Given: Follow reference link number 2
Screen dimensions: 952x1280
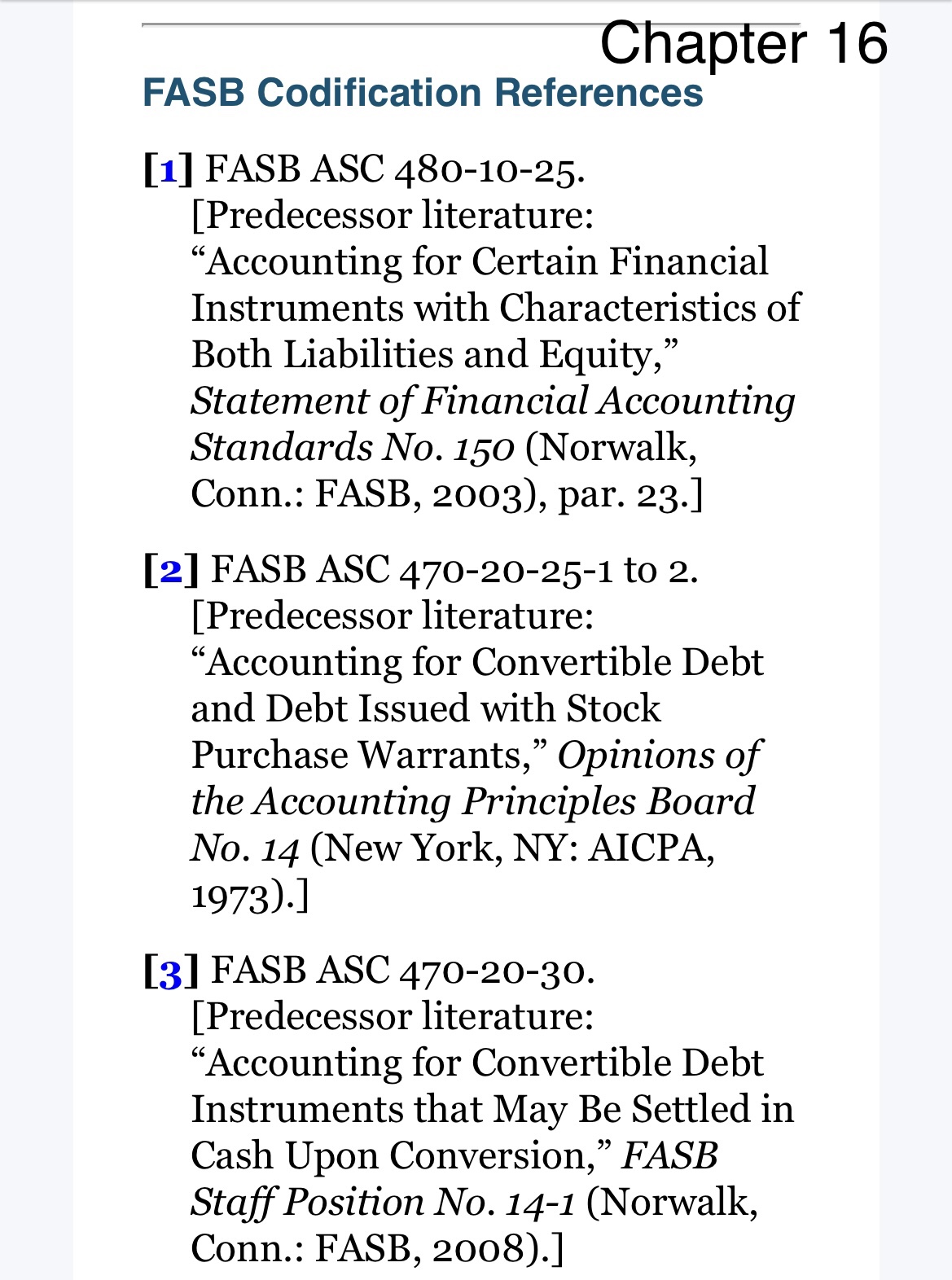Looking at the screenshot, I should [171, 571].
